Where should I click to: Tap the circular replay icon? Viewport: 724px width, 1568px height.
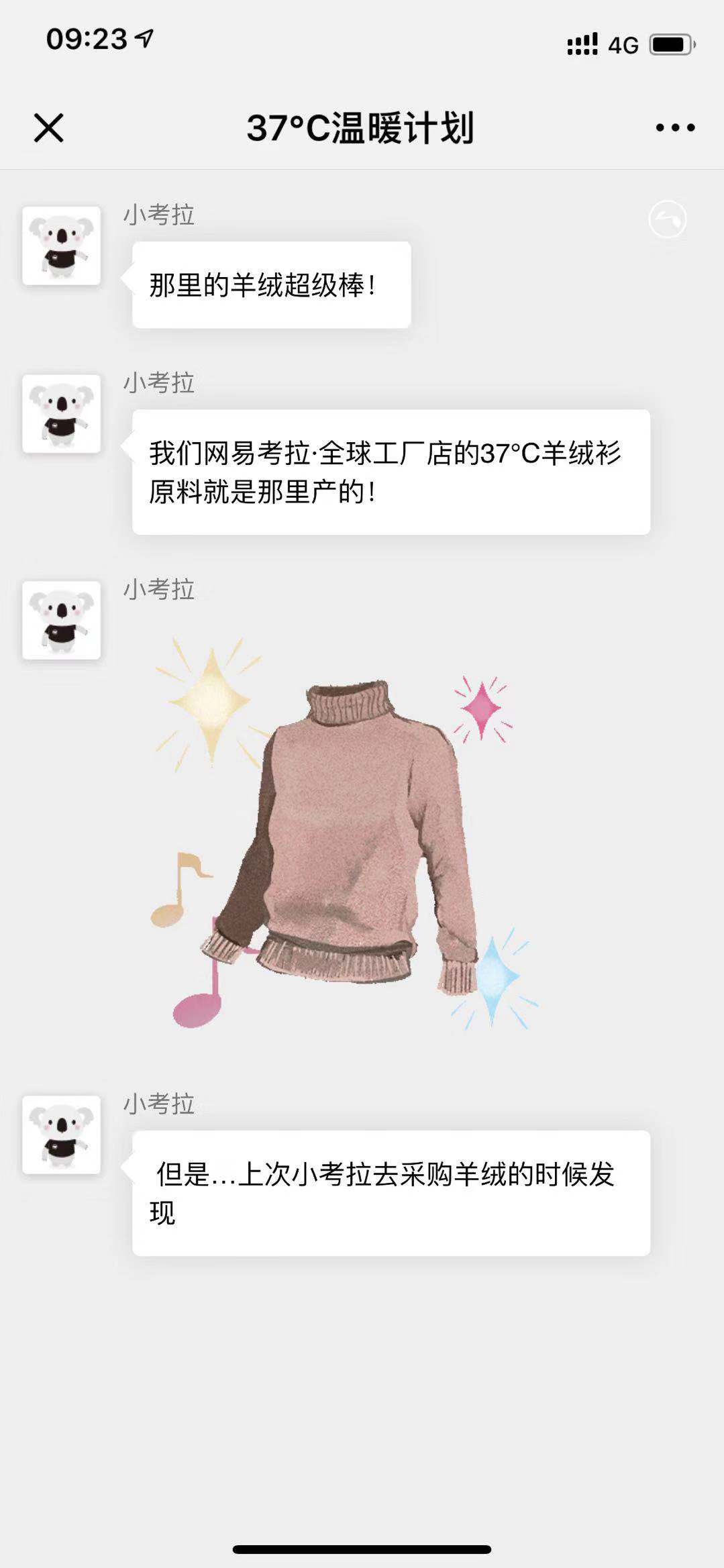pos(668,219)
